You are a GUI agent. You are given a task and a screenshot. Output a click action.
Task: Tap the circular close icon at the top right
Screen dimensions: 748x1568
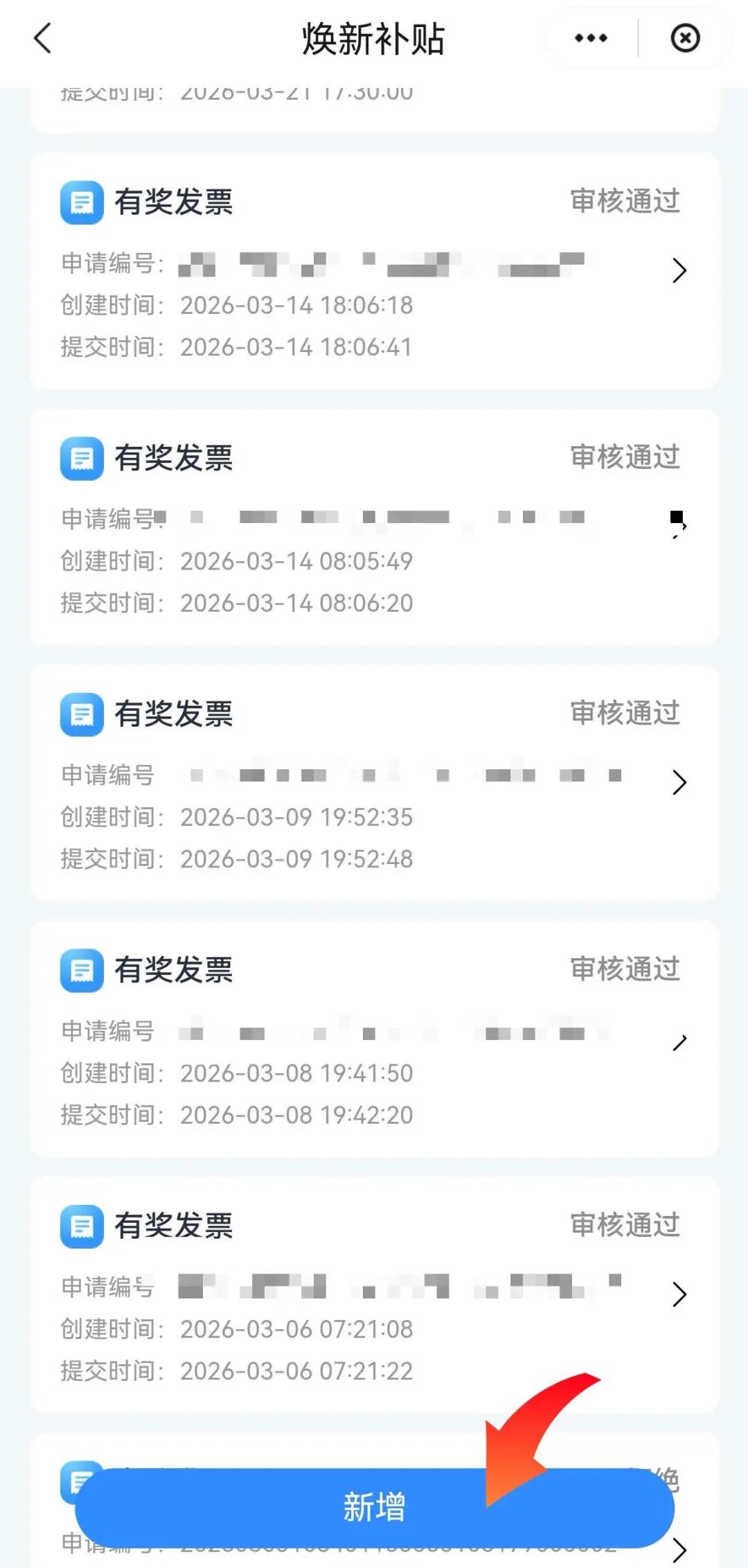pos(684,39)
